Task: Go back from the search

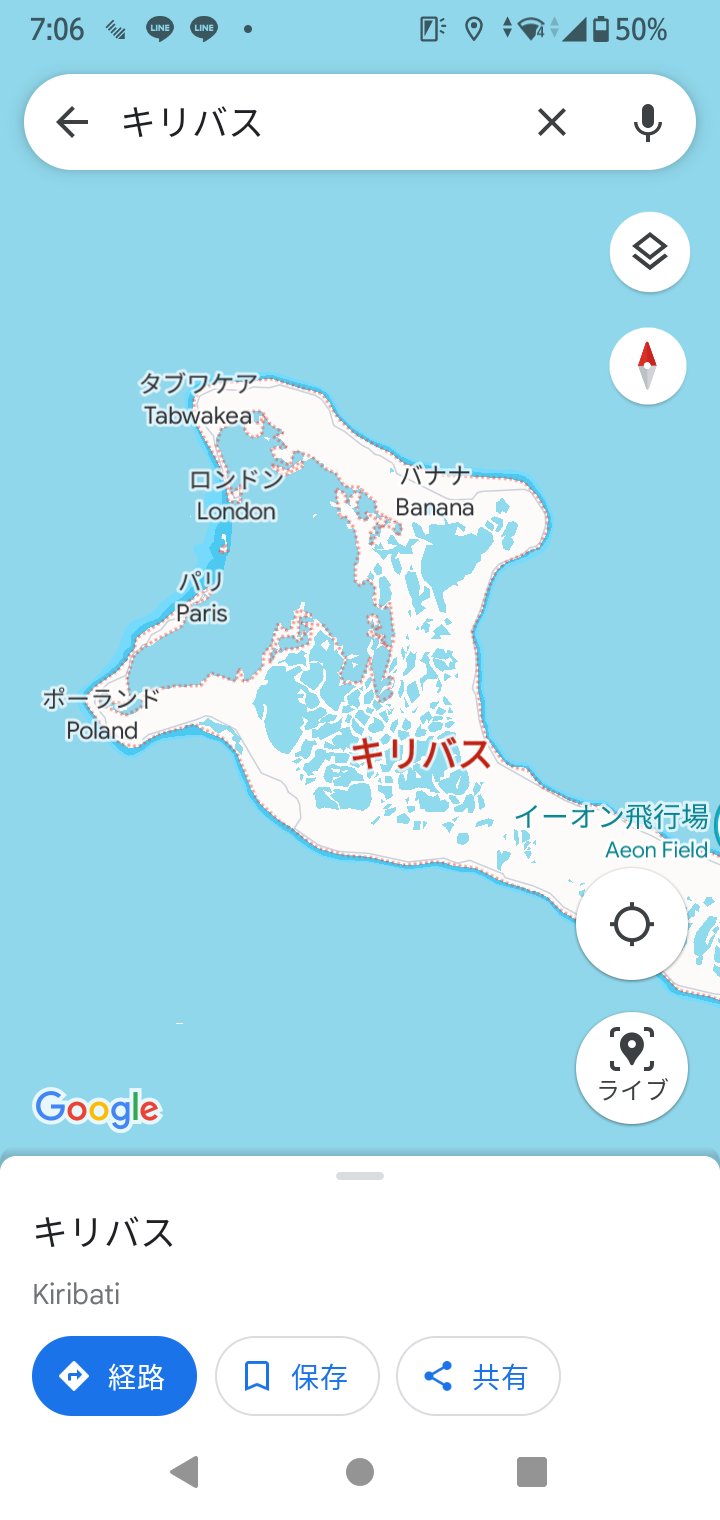Action: point(72,122)
